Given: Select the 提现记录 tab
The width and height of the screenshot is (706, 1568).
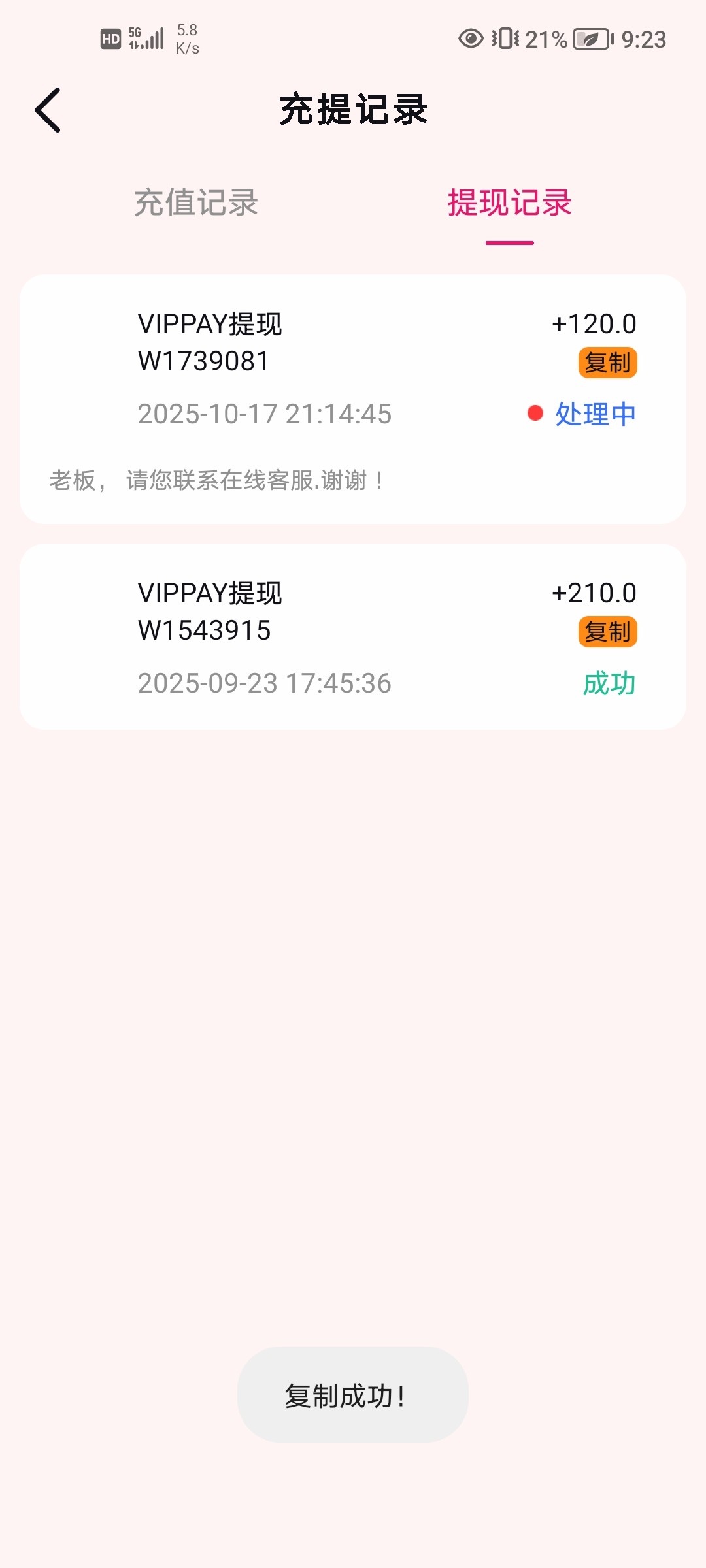Looking at the screenshot, I should [x=509, y=203].
